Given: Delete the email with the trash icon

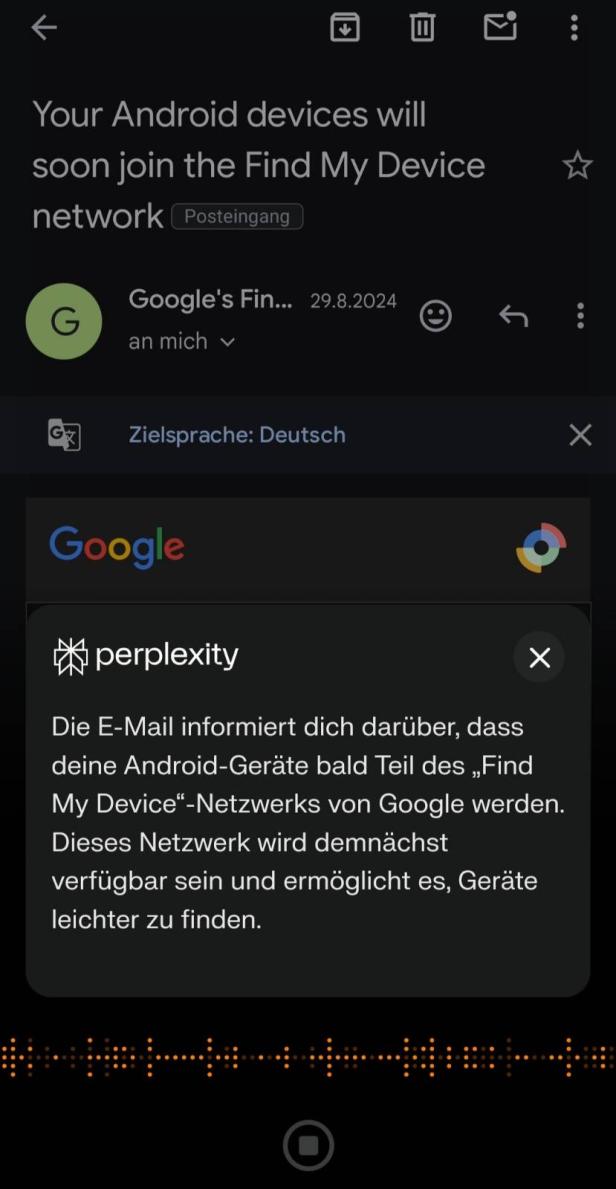Looking at the screenshot, I should (423, 28).
